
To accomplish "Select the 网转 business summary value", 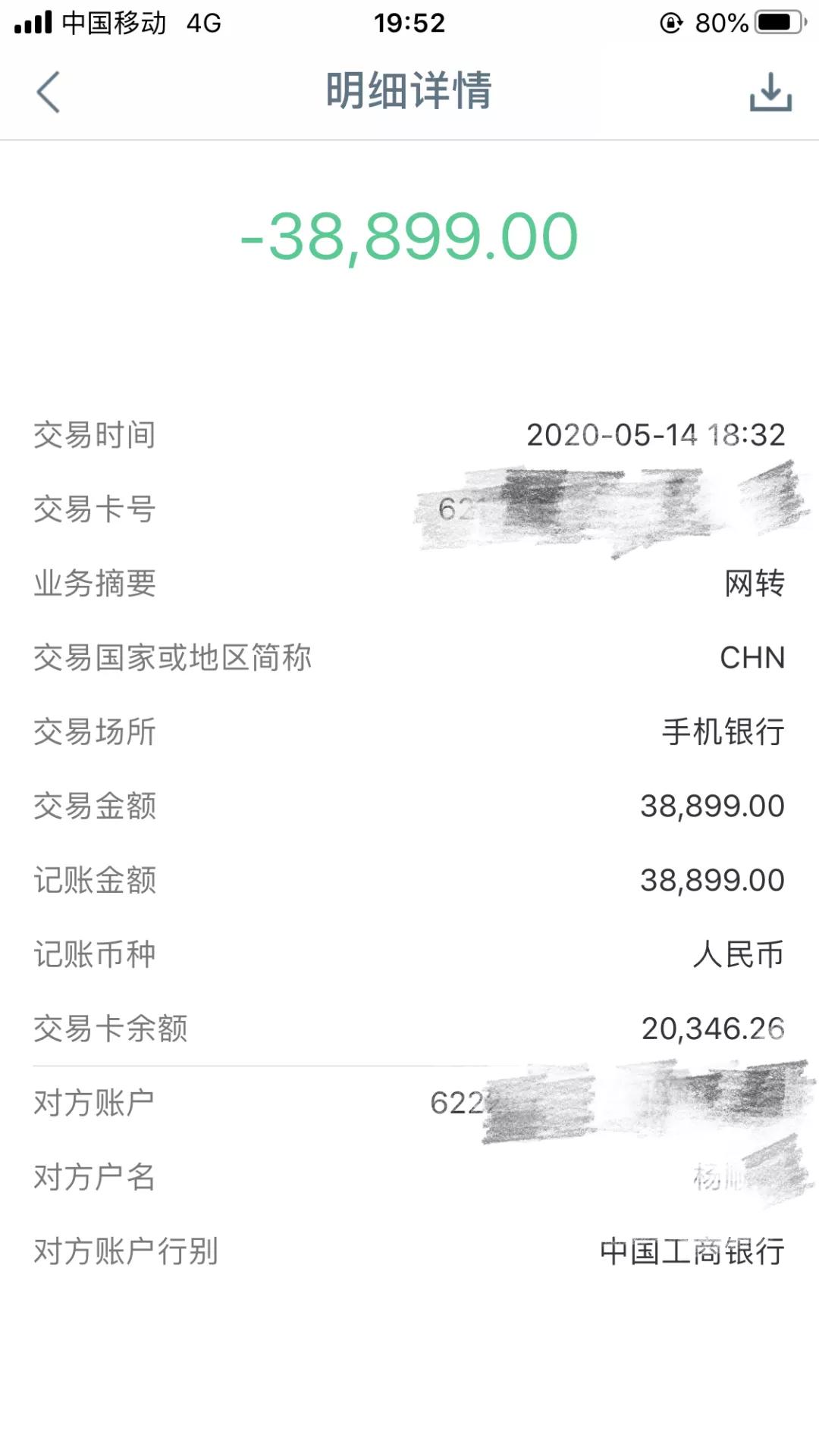I will point(755,584).
